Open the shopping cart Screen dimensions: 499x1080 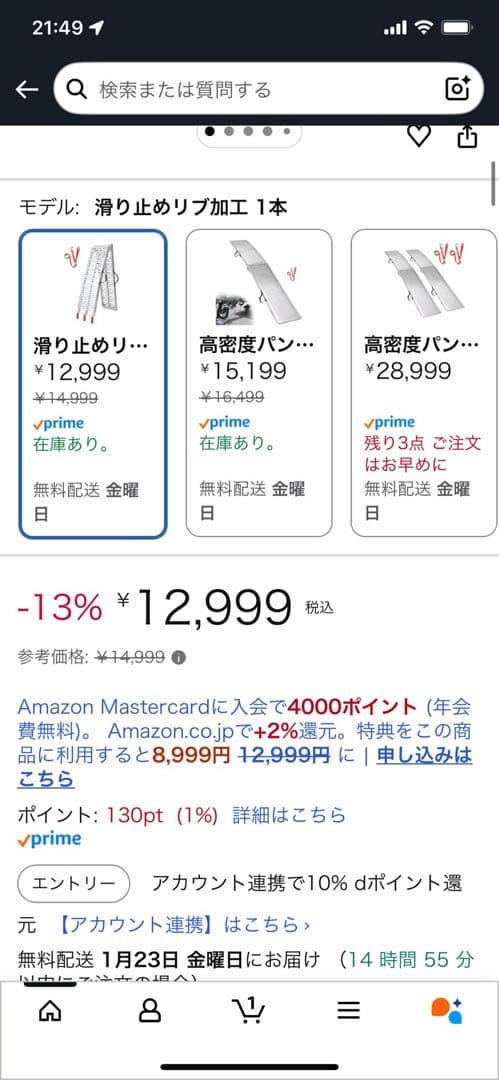(x=249, y=1010)
